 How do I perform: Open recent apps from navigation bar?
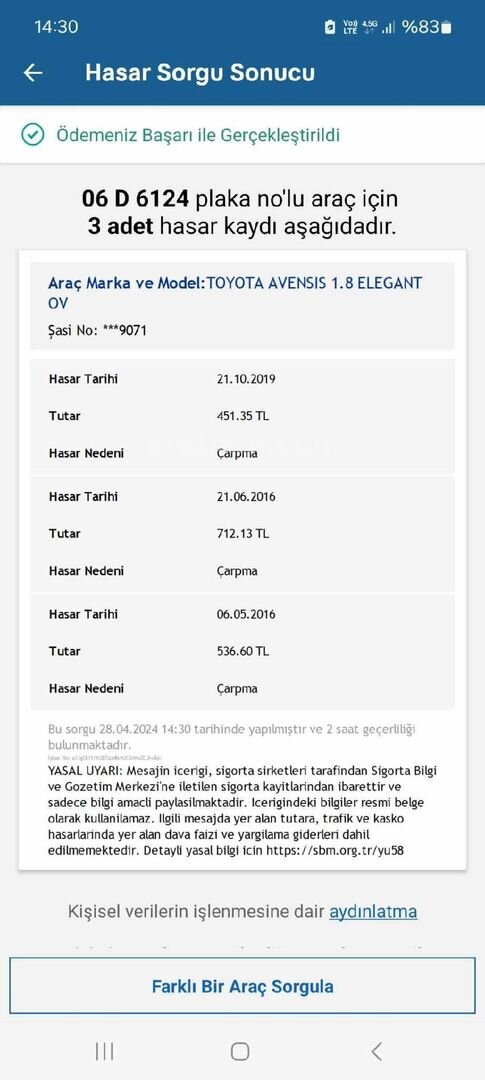click(x=105, y=1051)
